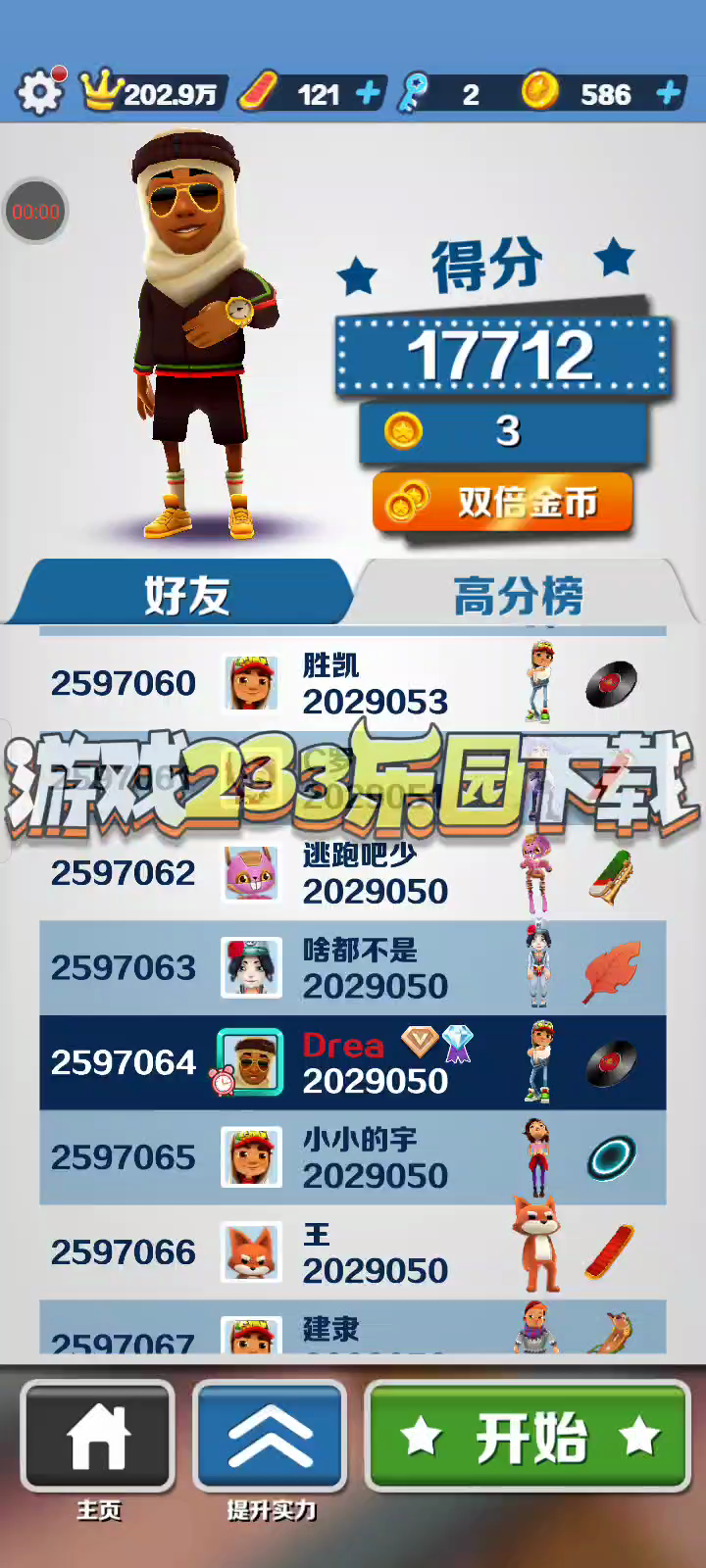The width and height of the screenshot is (706, 1568).
Task: Add more coins with the plus
Action: point(669,94)
